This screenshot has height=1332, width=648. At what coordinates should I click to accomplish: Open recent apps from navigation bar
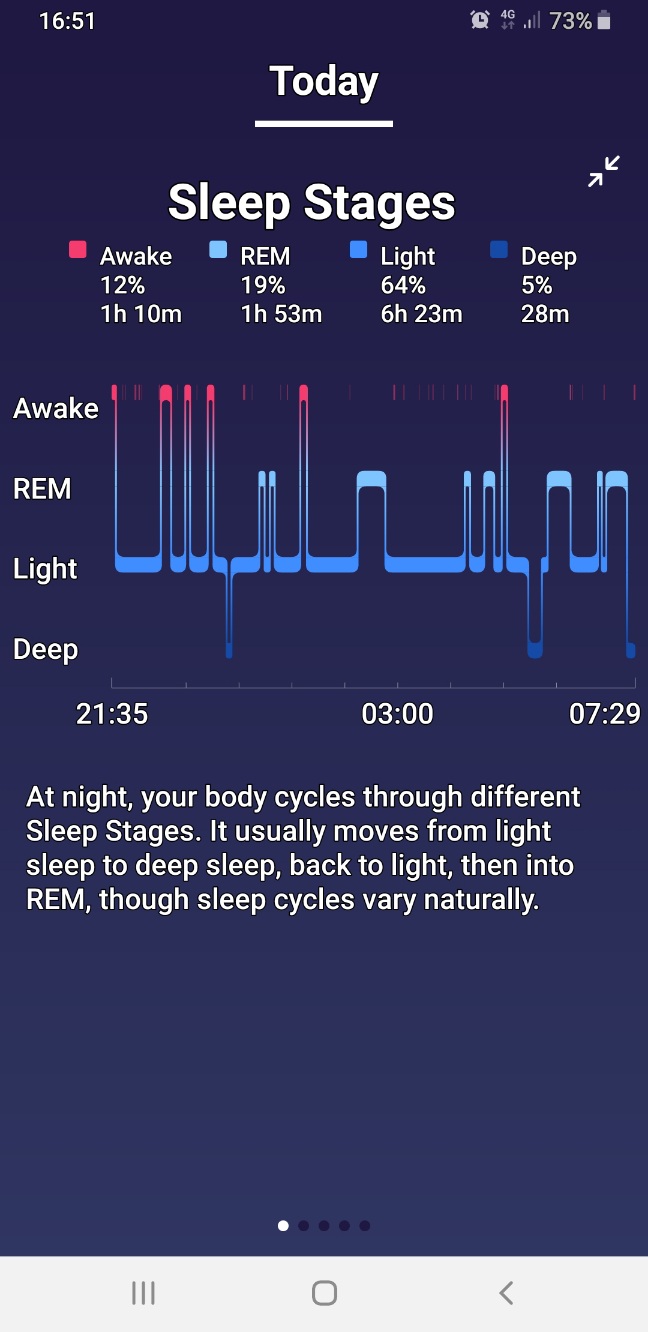143,1293
